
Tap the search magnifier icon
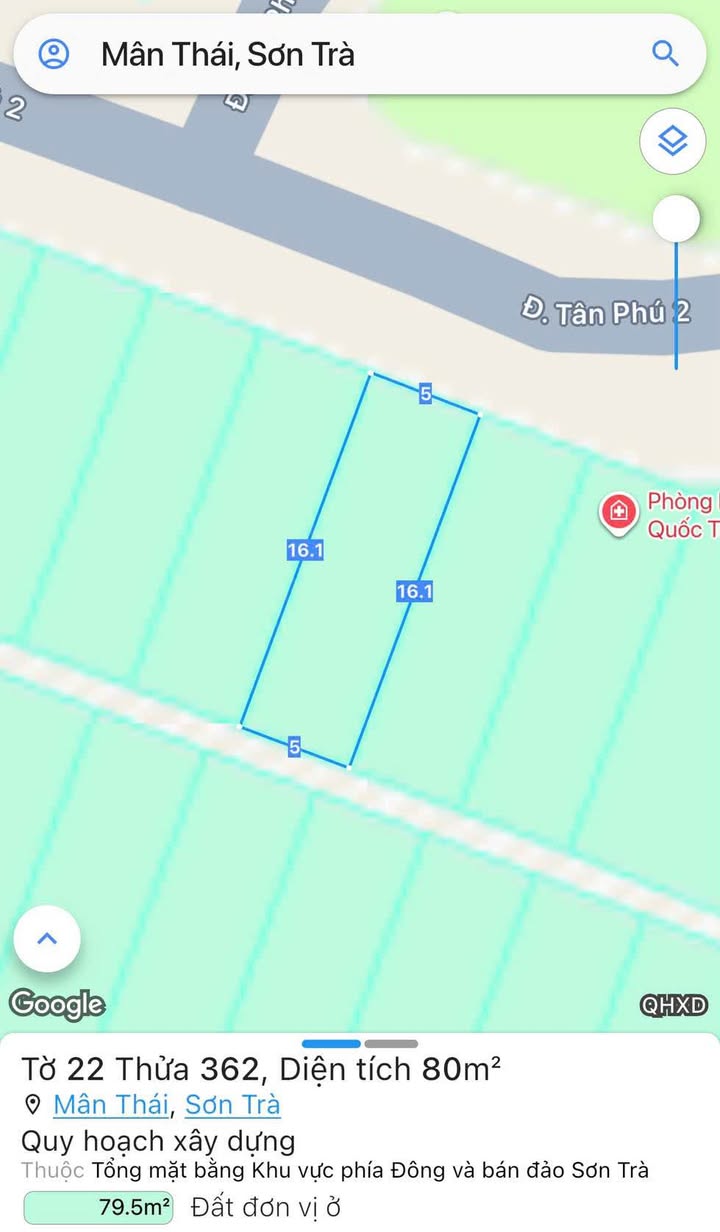click(x=665, y=53)
